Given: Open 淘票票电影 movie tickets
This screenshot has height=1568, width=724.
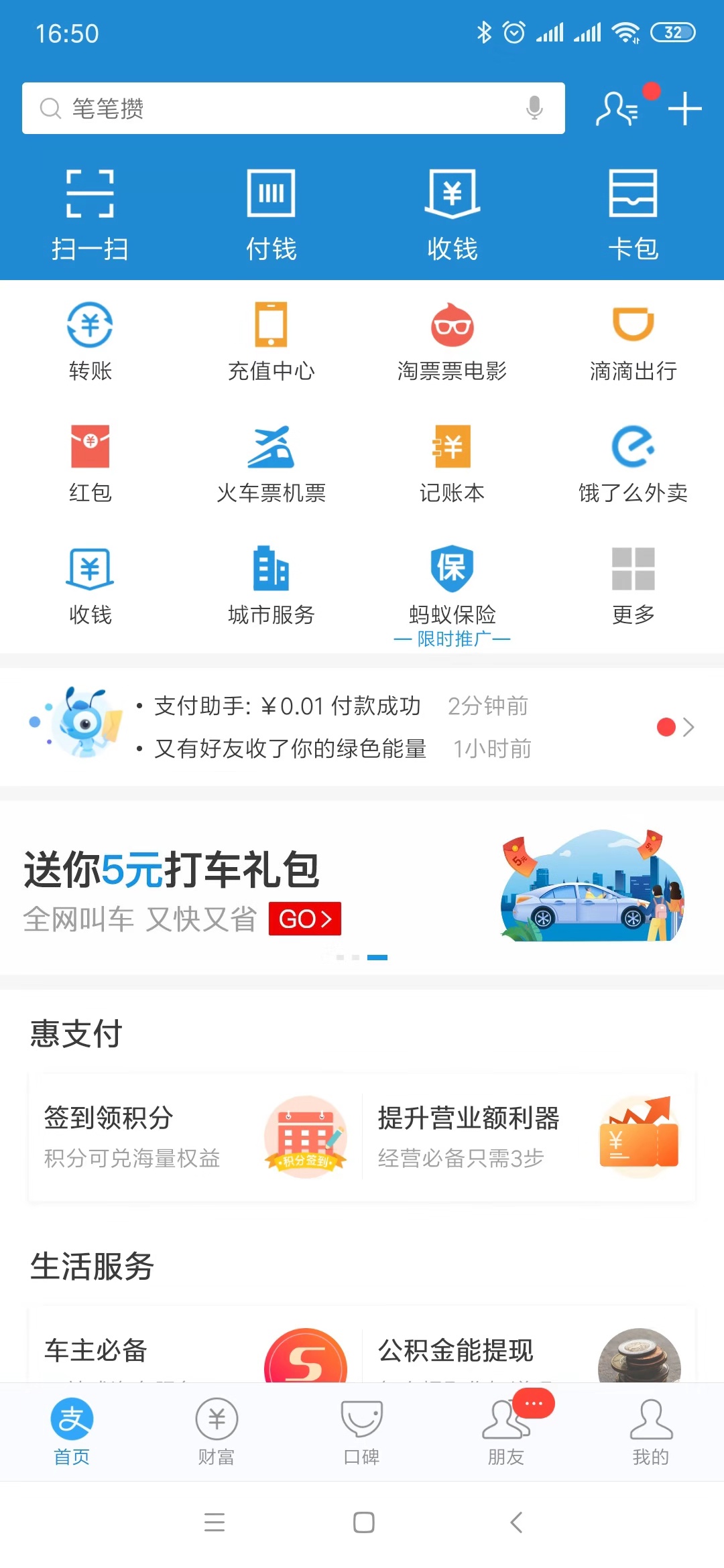Looking at the screenshot, I should 452,342.
